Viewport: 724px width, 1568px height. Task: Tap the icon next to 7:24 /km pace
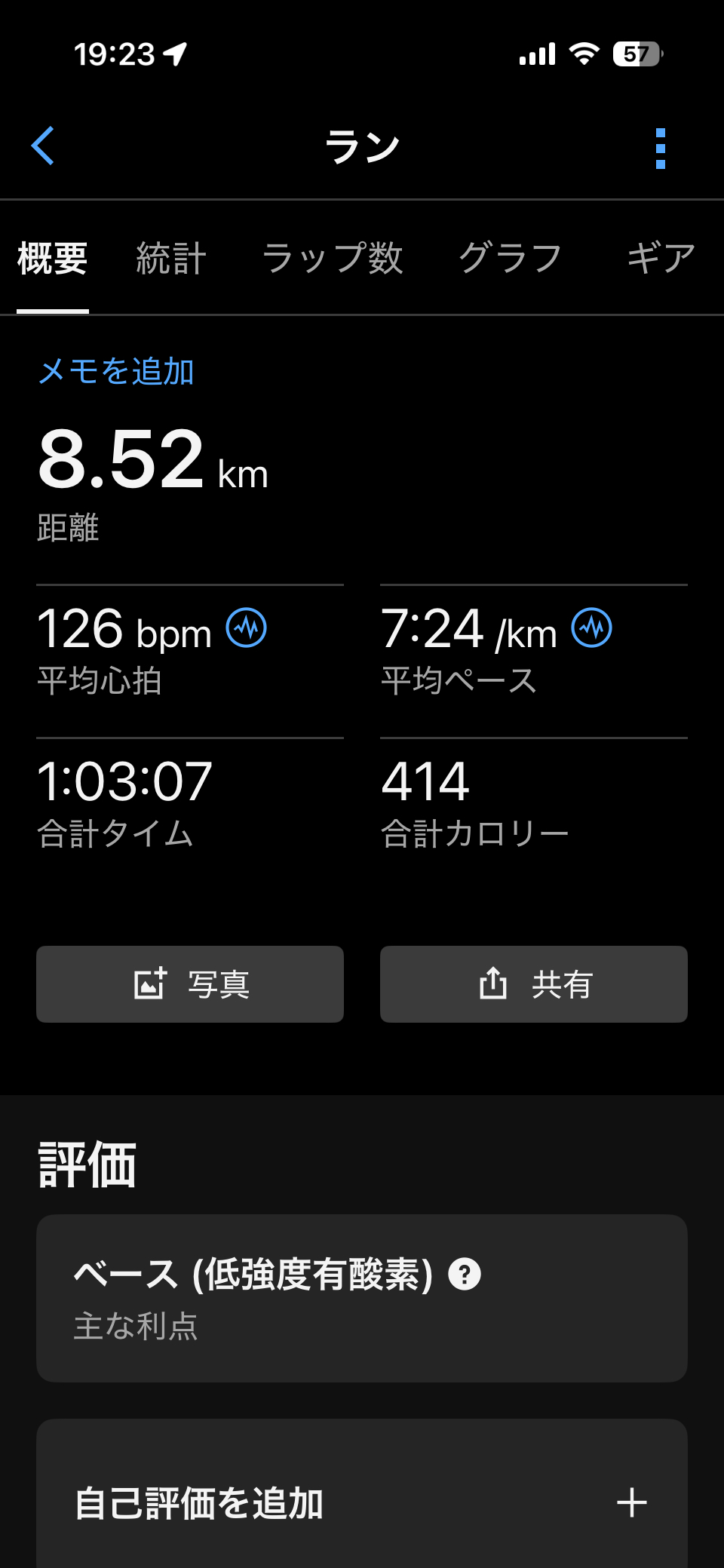(592, 628)
